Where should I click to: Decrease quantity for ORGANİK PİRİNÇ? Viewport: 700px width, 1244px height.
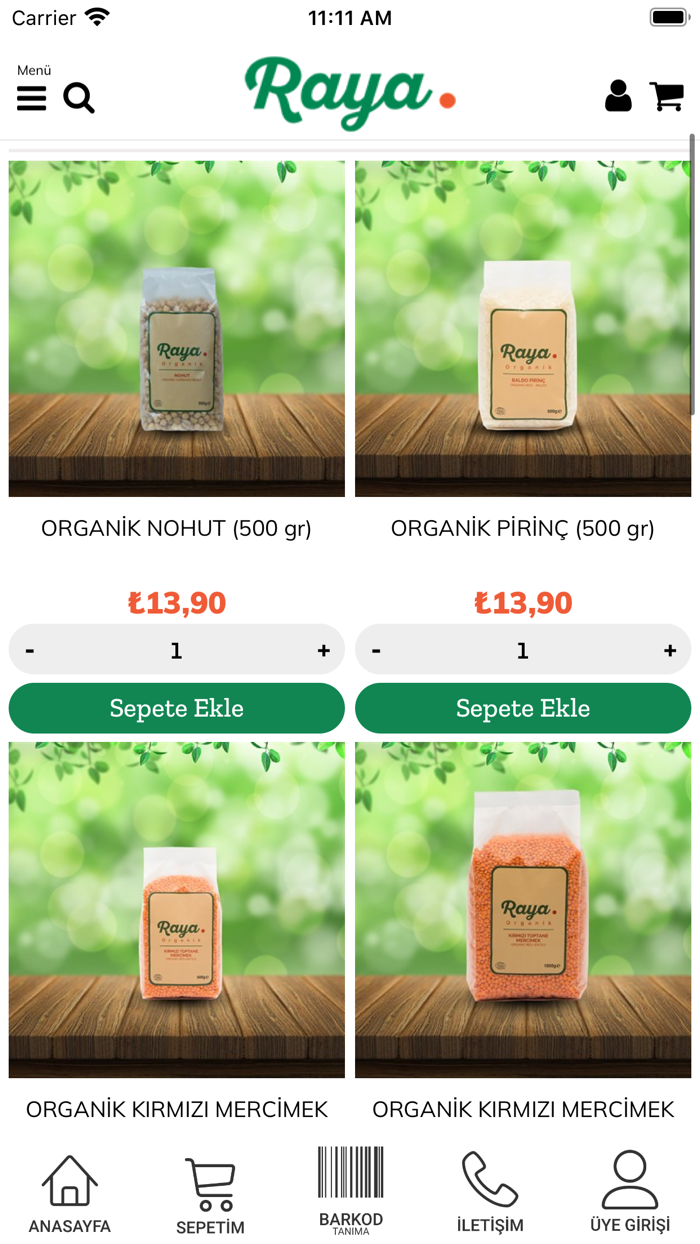[x=376, y=651]
